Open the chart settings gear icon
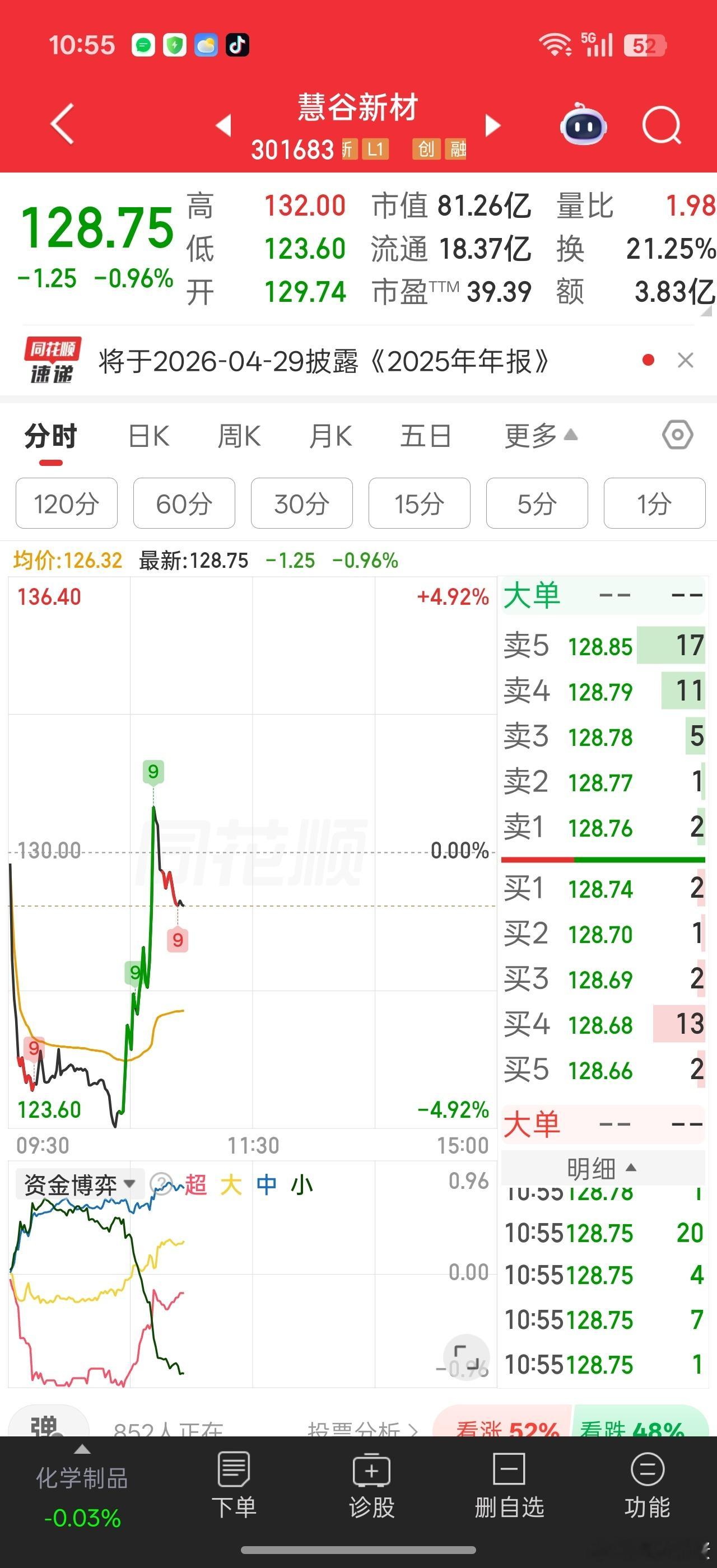 coord(676,435)
